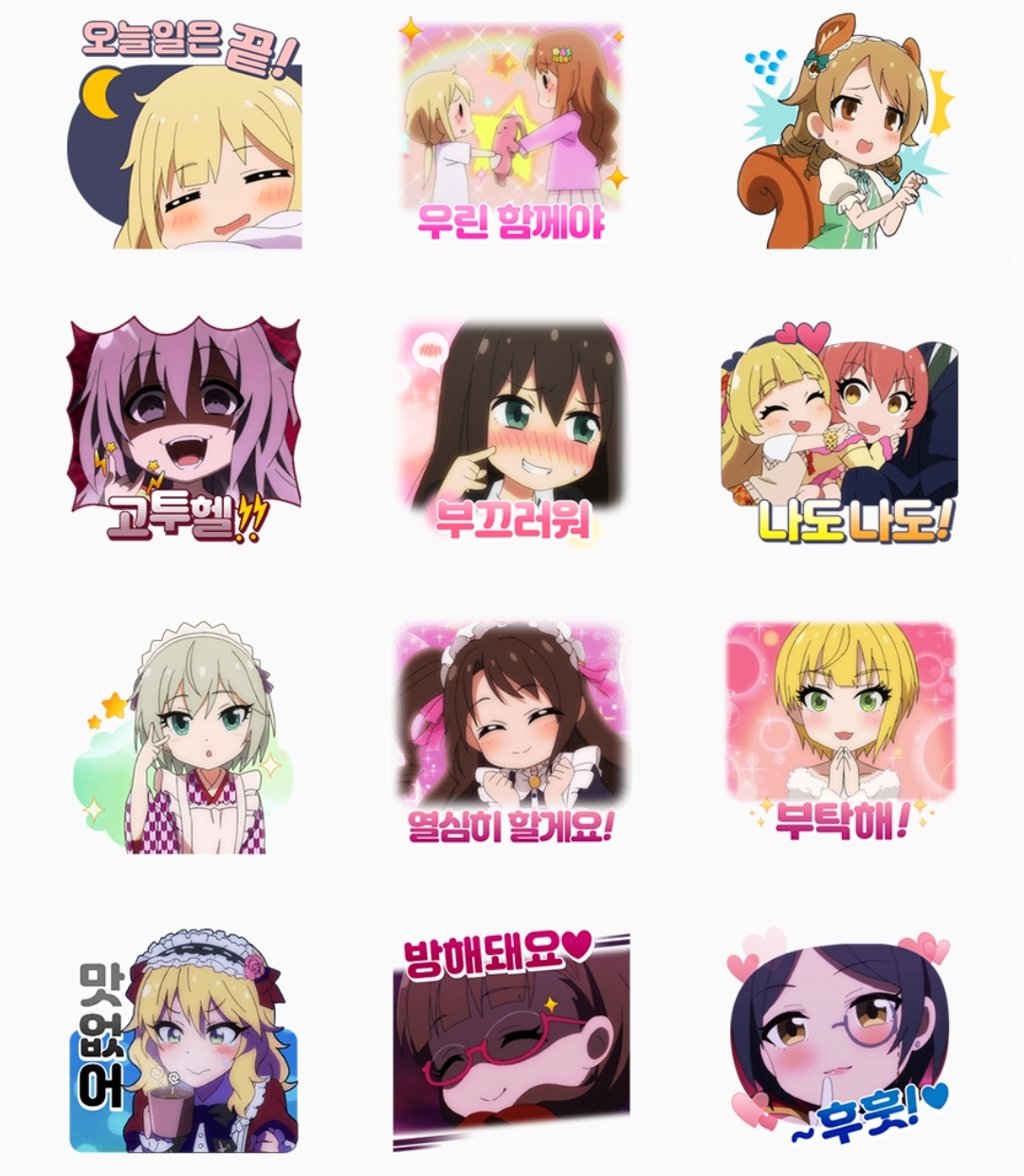Tap the '맛없어' coffee cup sticker
Image resolution: width=1024 pixels, height=1176 pixels.
pyautogui.click(x=185, y=1043)
